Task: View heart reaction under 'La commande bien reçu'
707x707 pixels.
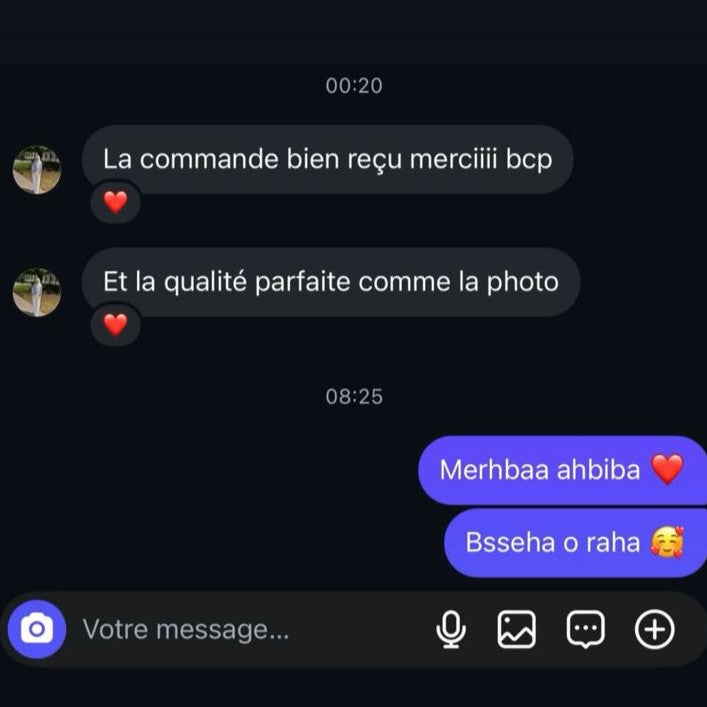Action: (116, 202)
